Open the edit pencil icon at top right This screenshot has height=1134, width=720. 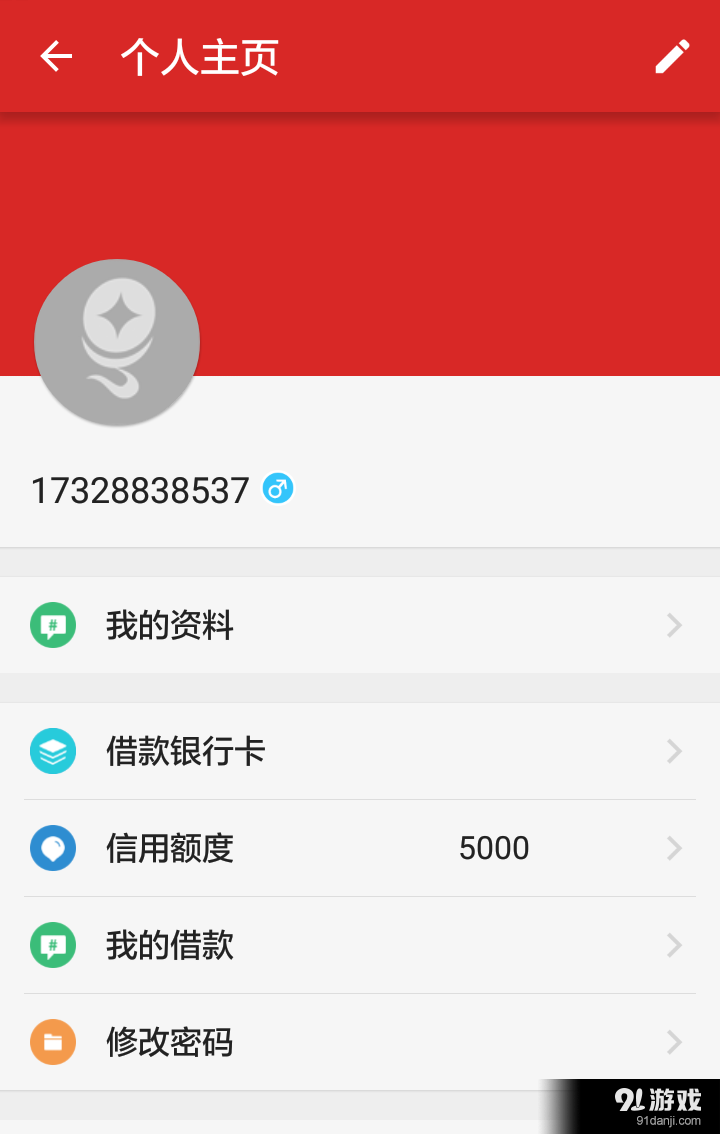click(671, 56)
